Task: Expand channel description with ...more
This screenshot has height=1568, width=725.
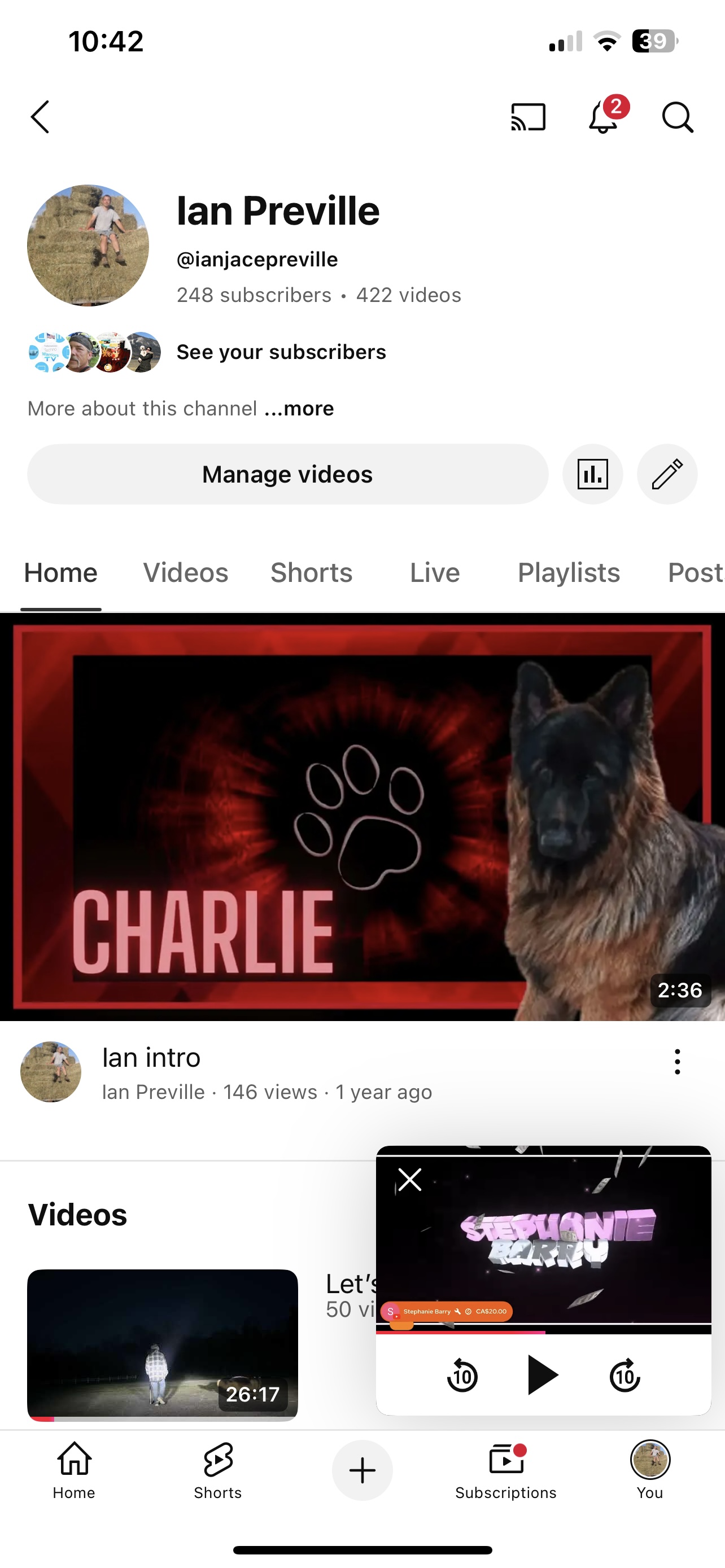Action: click(x=299, y=409)
